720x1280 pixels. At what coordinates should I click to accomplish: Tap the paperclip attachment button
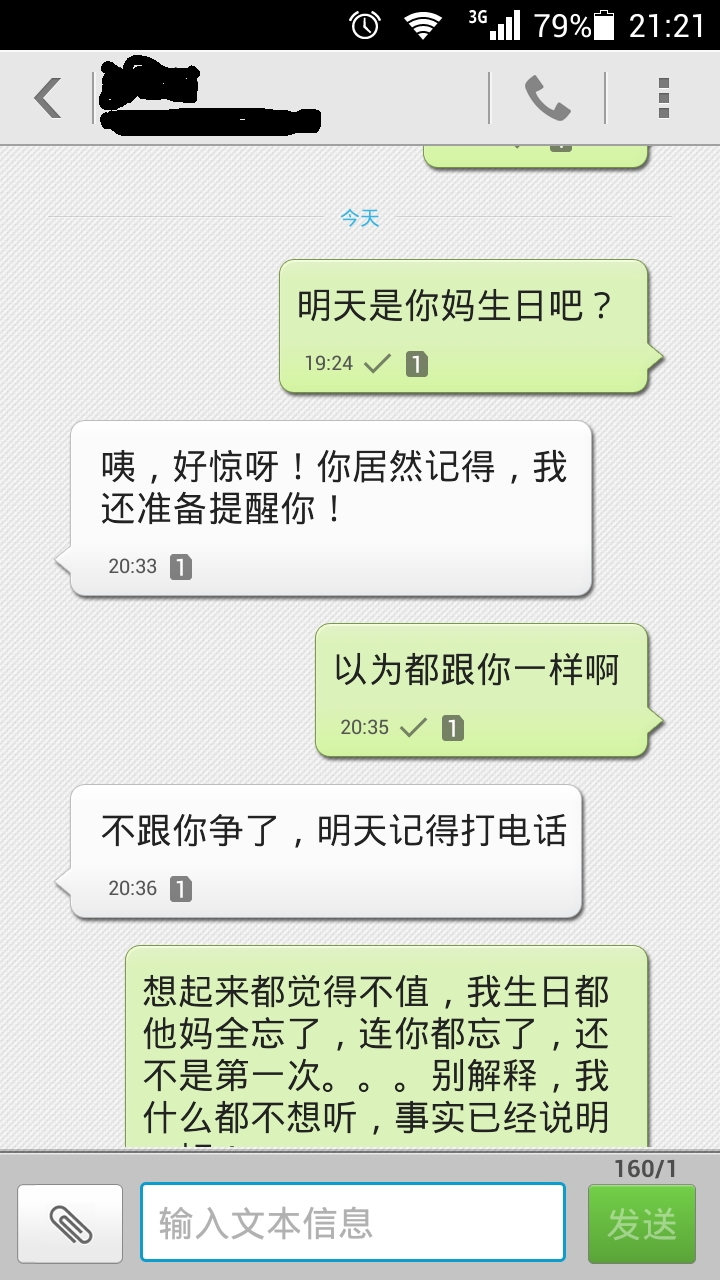[x=70, y=1223]
